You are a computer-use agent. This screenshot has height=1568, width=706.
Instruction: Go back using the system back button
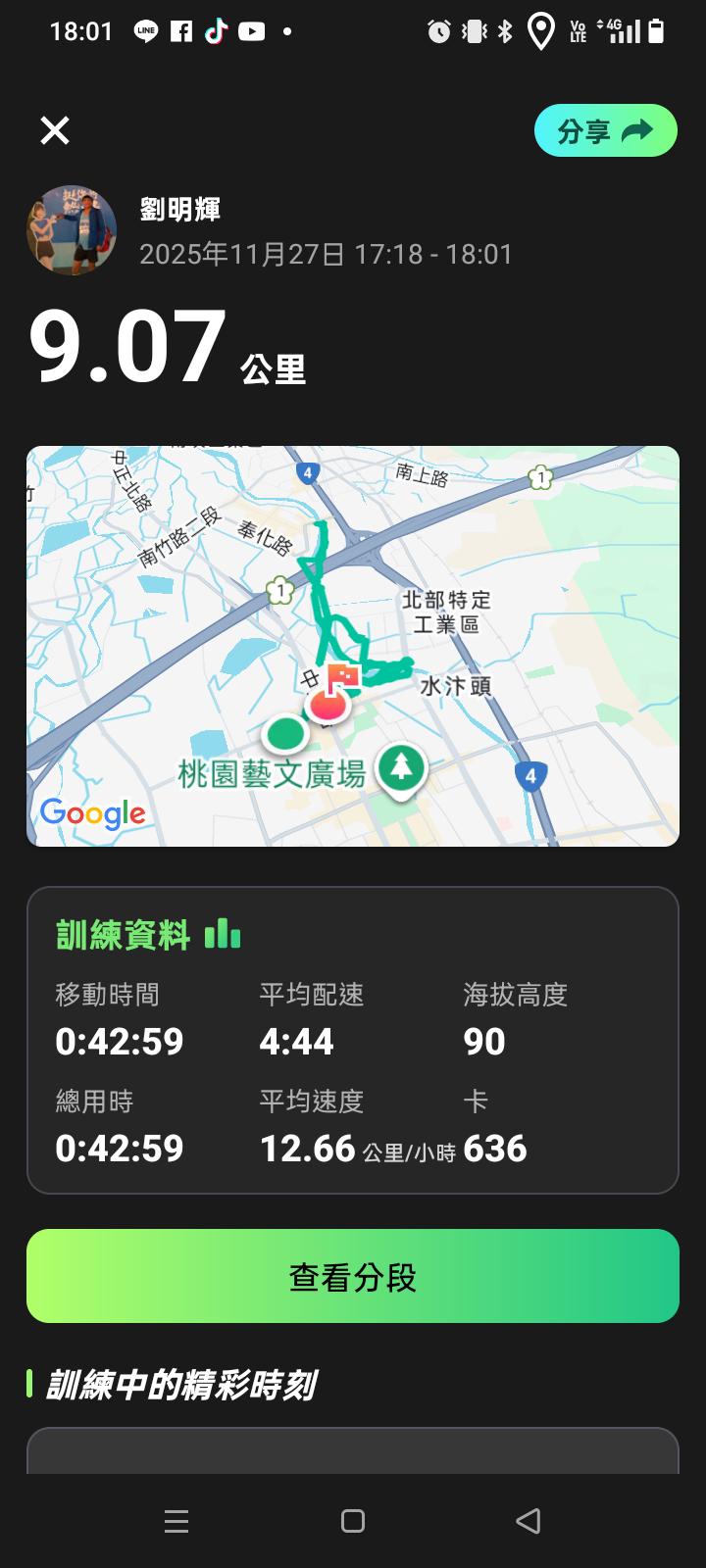tap(528, 1520)
